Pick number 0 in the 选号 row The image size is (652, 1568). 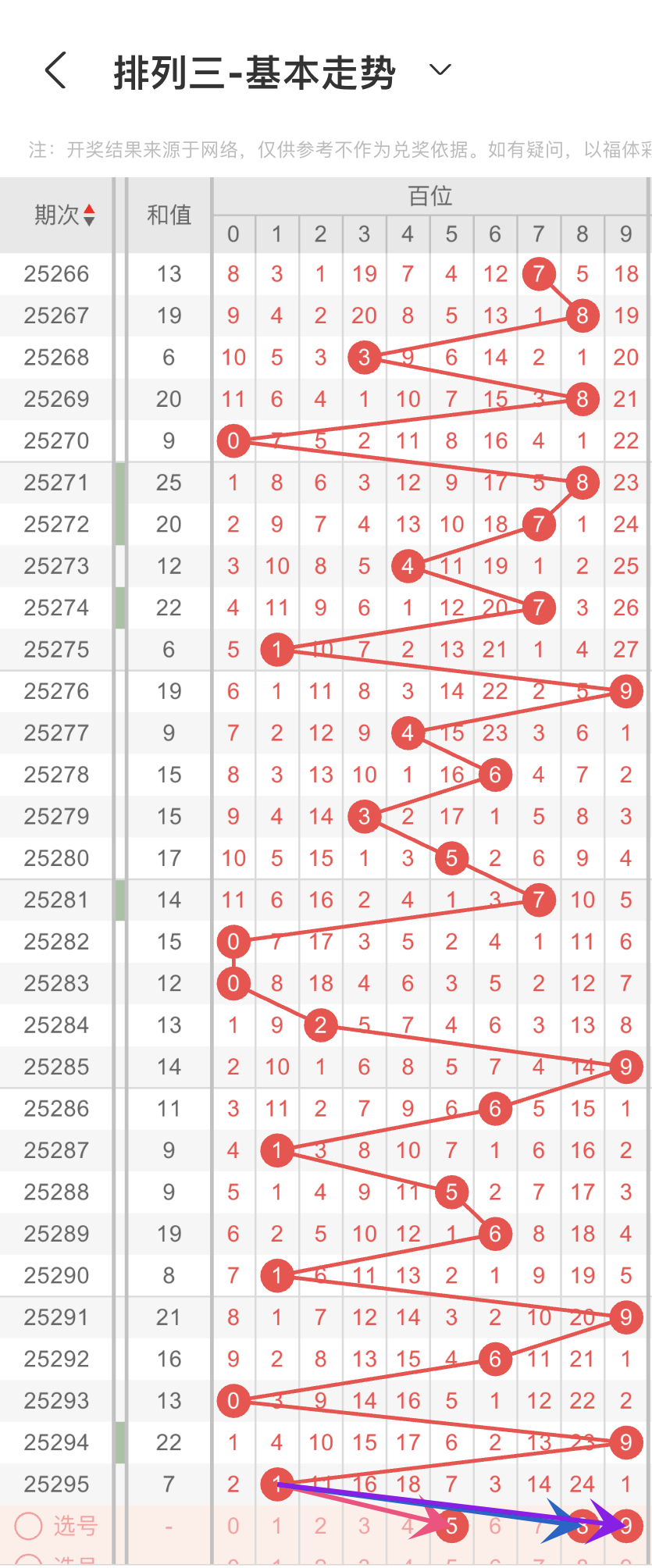click(x=233, y=1526)
